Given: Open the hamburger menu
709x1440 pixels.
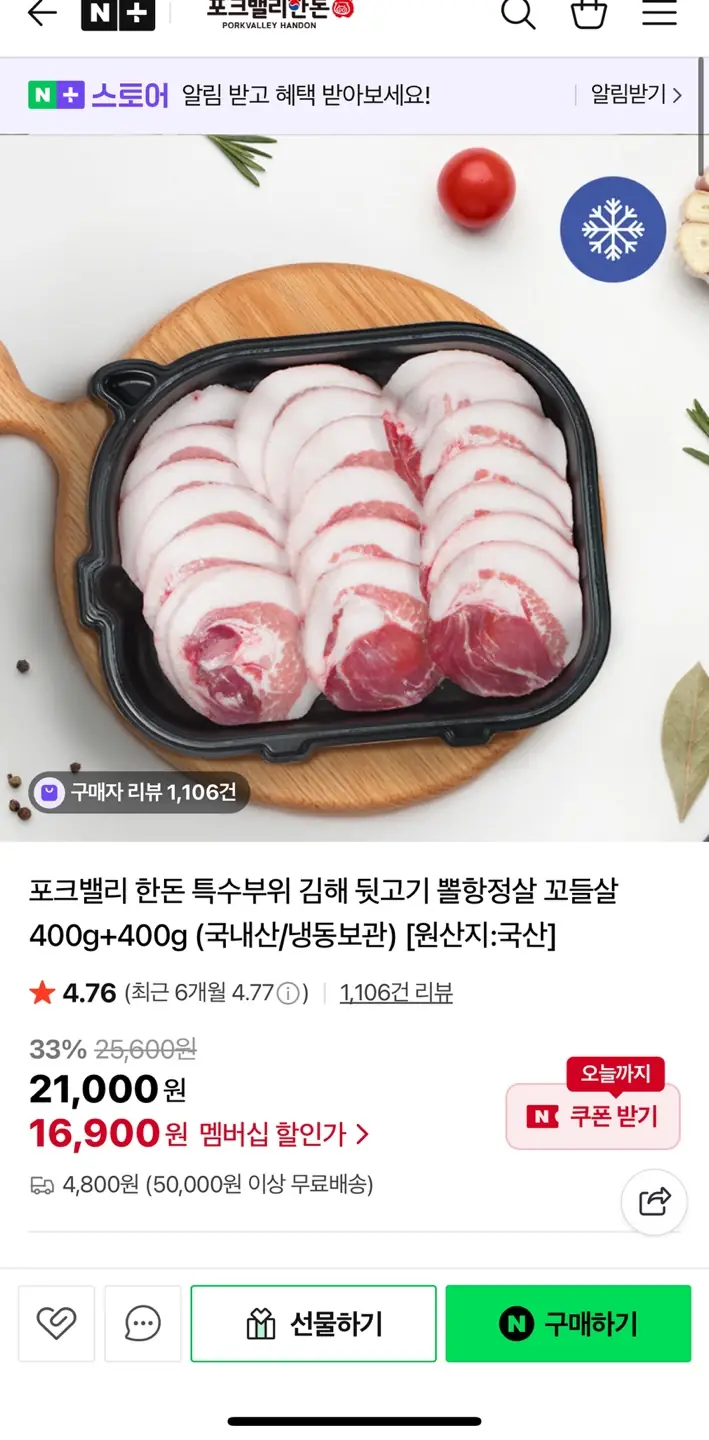Looking at the screenshot, I should [659, 14].
